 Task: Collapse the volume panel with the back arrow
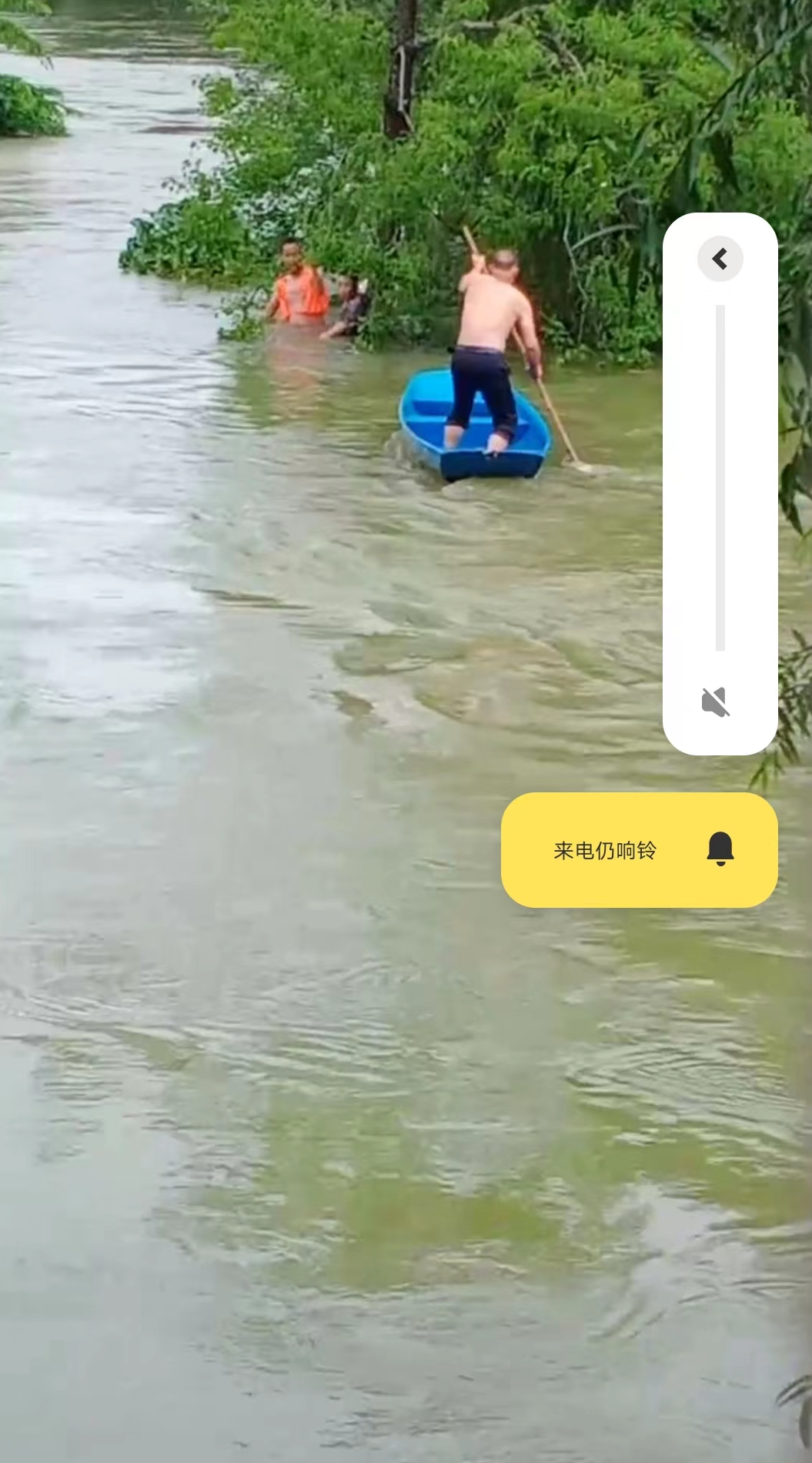(x=720, y=259)
